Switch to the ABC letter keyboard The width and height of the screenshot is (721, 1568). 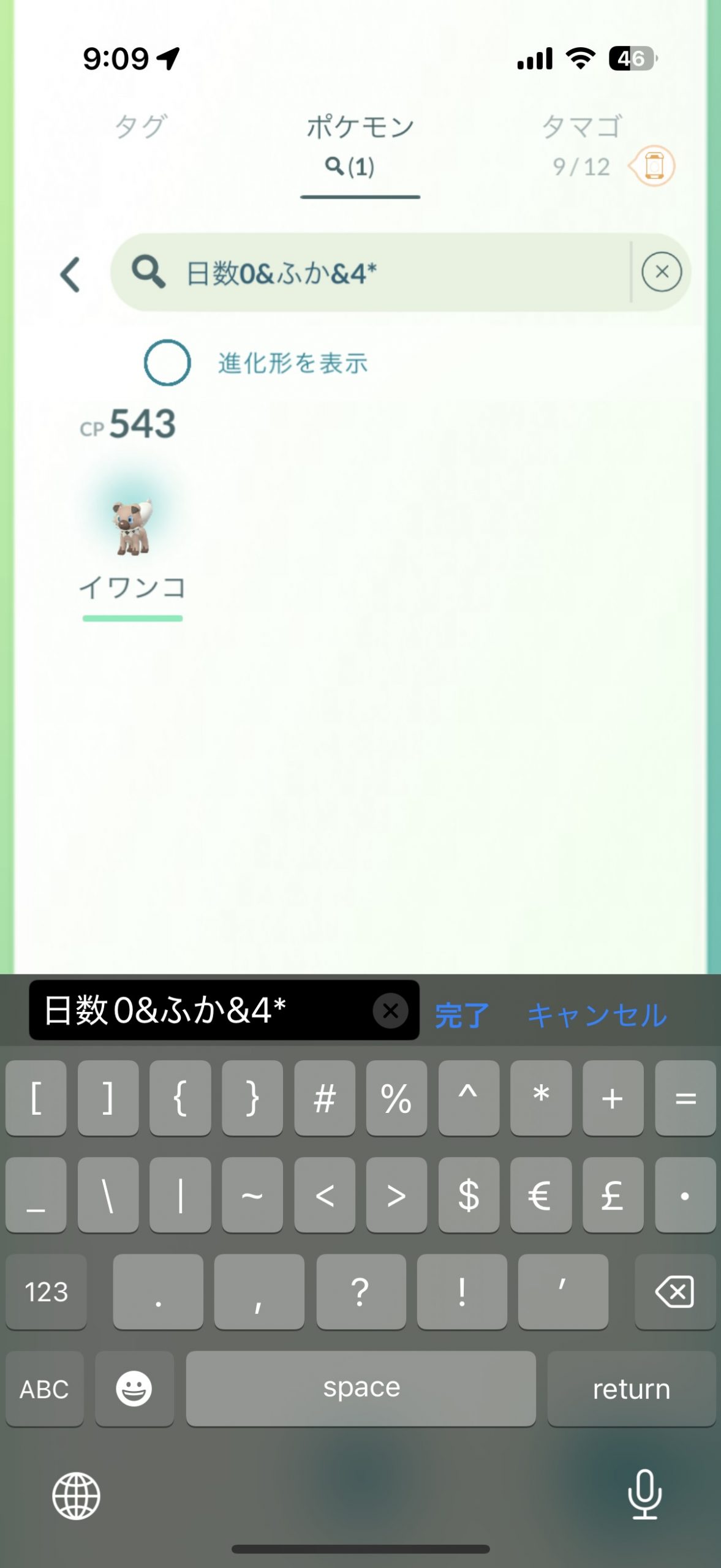(44, 1388)
